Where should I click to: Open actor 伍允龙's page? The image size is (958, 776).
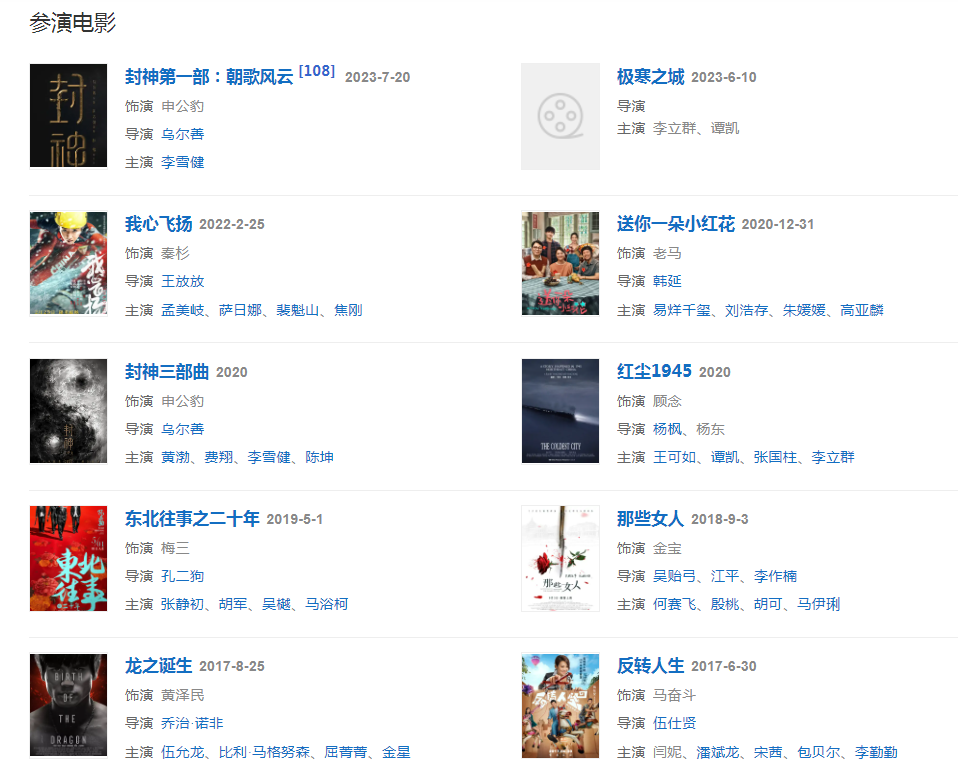[x=182, y=752]
